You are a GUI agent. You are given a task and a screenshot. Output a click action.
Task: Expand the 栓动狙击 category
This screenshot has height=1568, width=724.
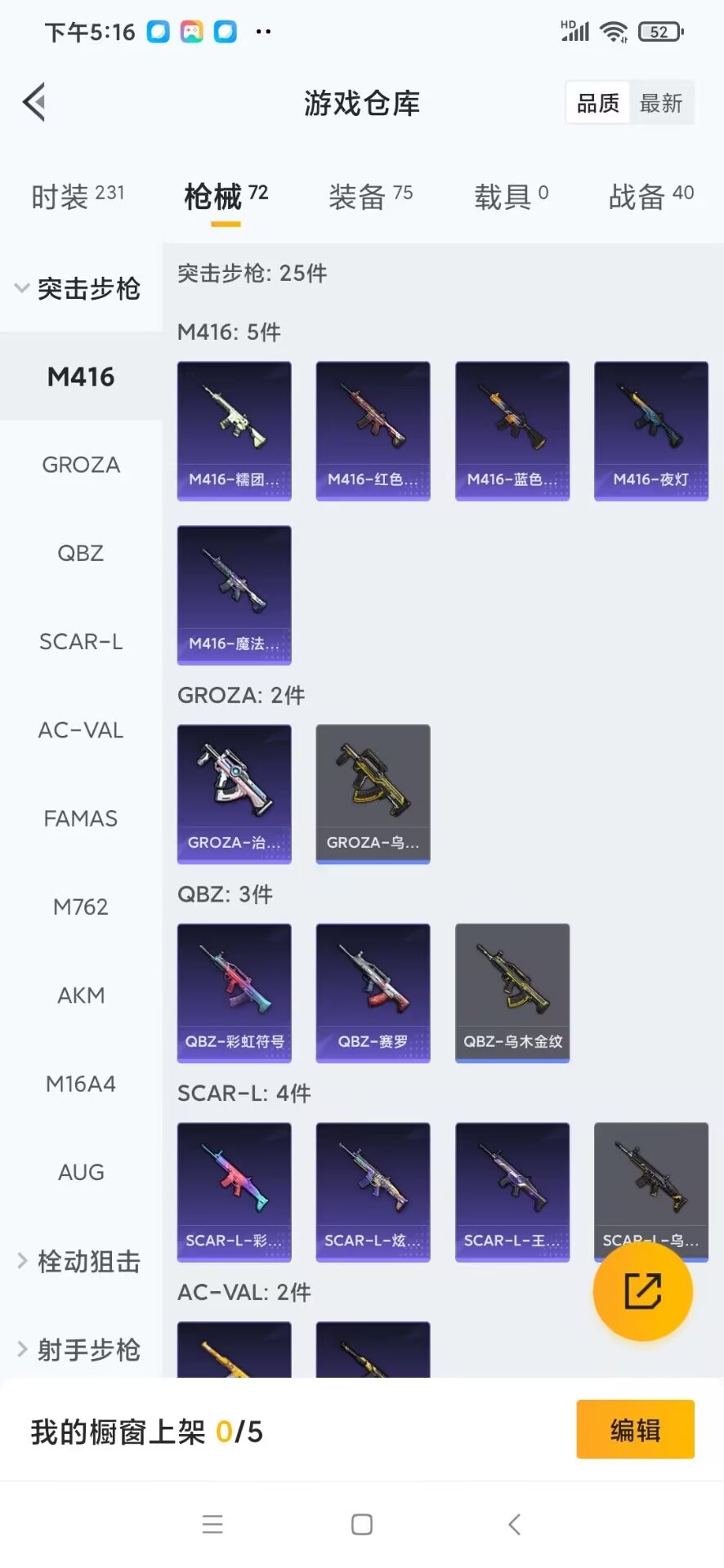pyautogui.click(x=79, y=1261)
